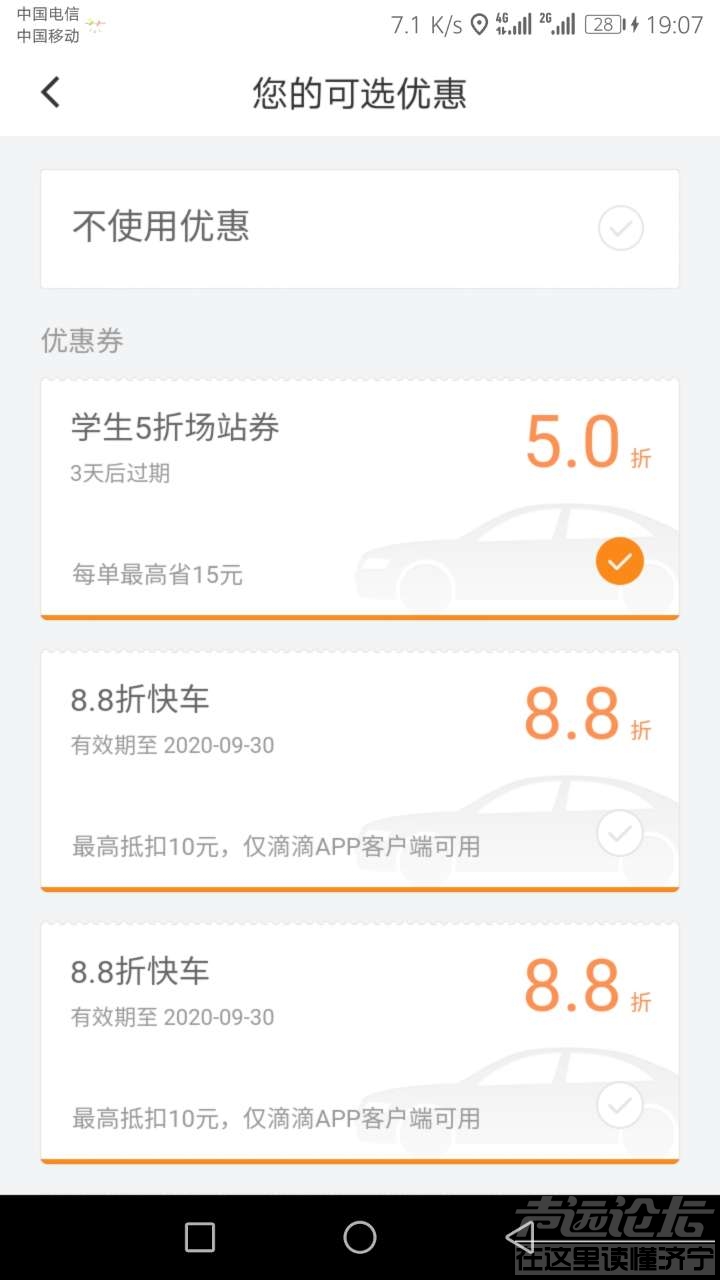
Task: Go back from the 您的可选优惠 page
Action: [x=50, y=93]
